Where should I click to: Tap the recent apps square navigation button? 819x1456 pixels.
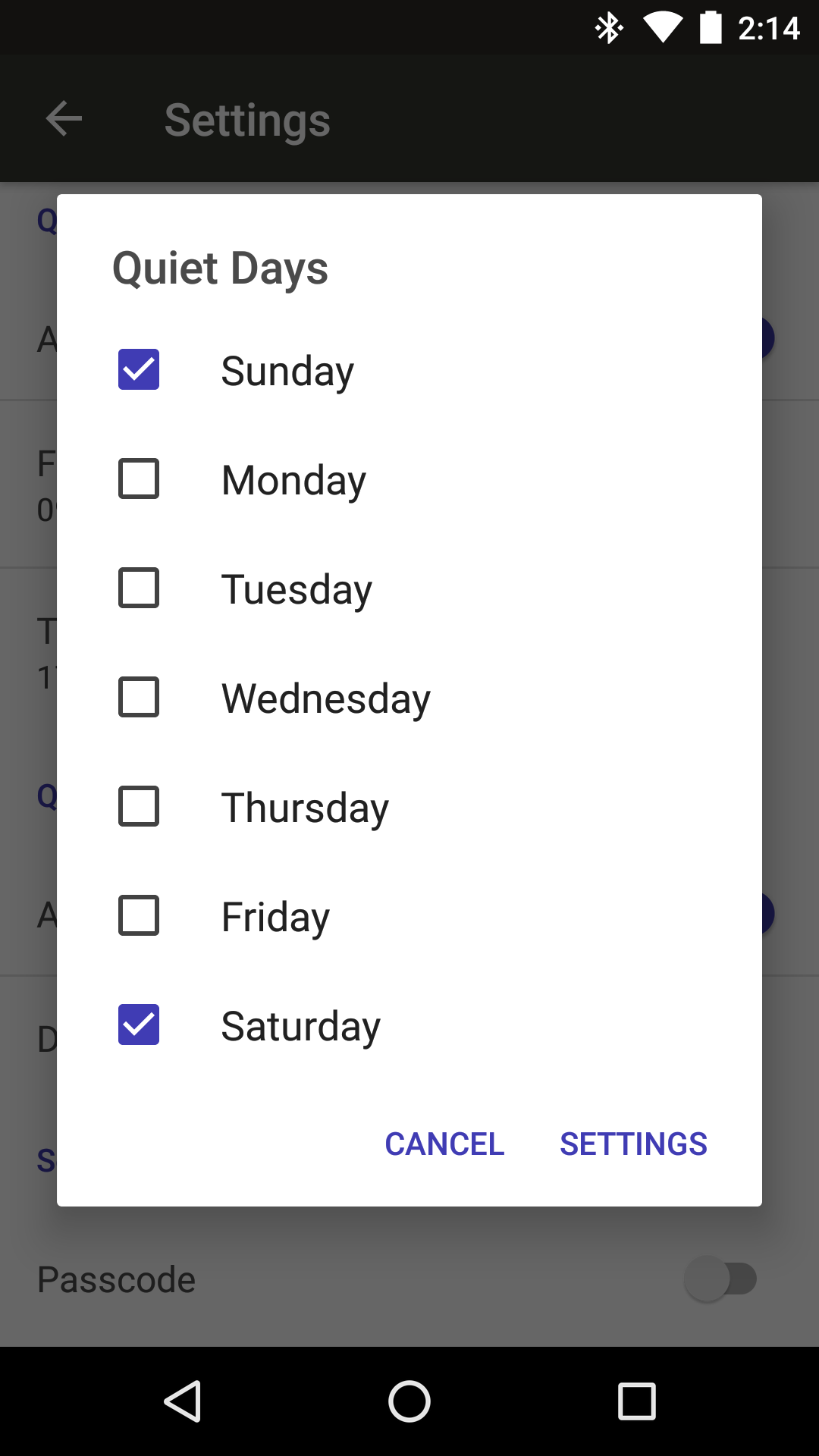pyautogui.click(x=634, y=1400)
